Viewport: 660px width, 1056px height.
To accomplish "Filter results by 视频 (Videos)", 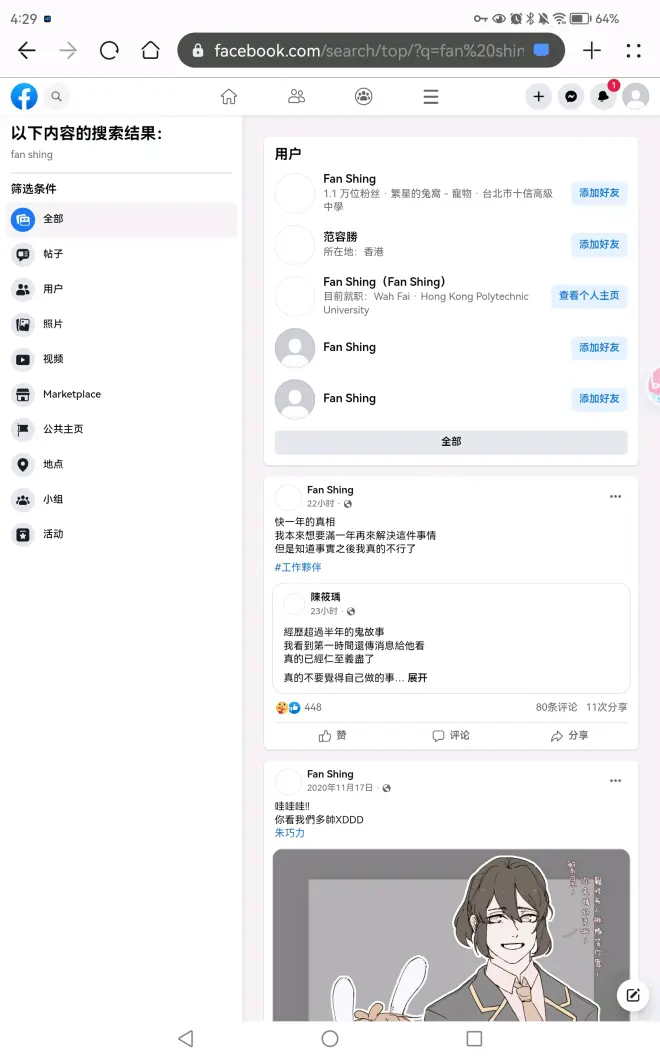I will (x=53, y=359).
